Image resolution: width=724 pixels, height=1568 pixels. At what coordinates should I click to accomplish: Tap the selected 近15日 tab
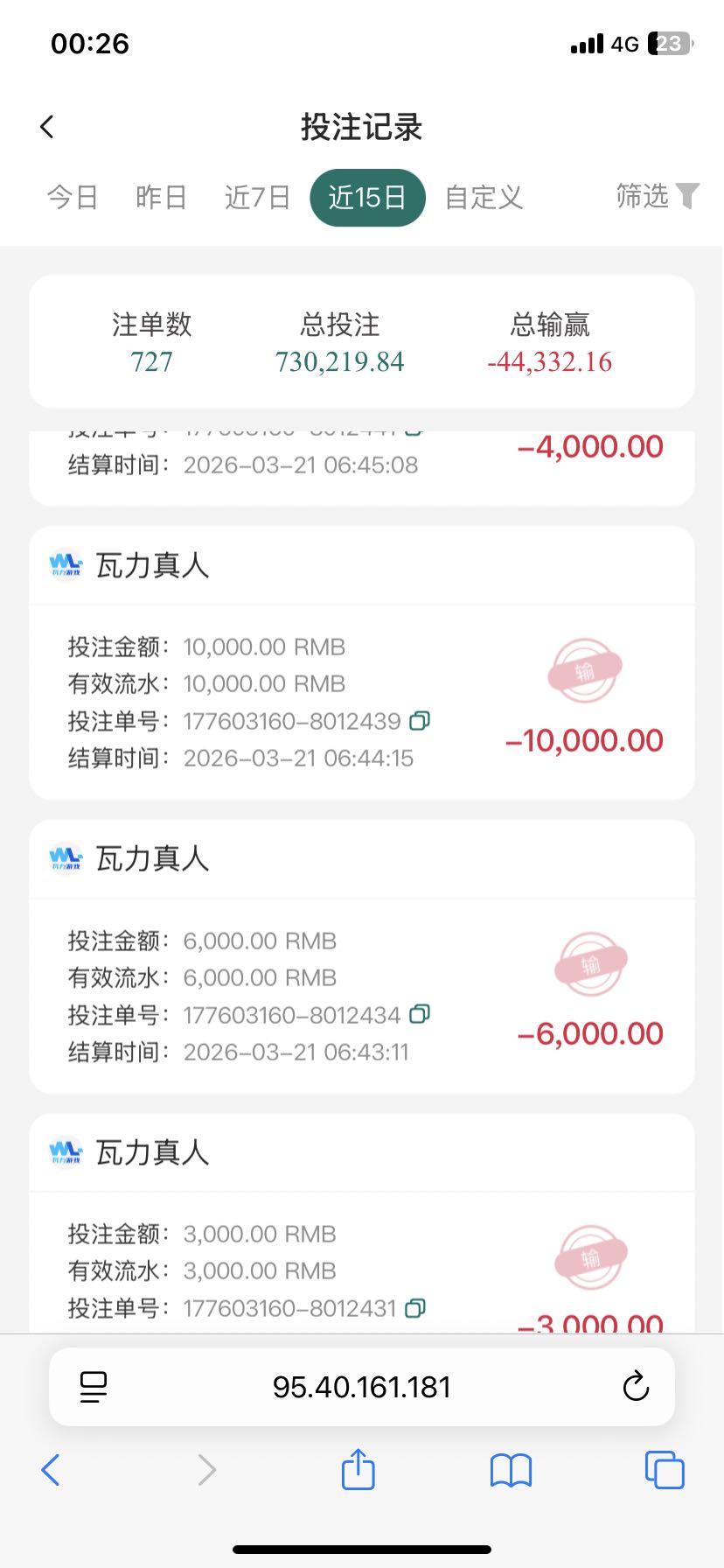click(367, 198)
